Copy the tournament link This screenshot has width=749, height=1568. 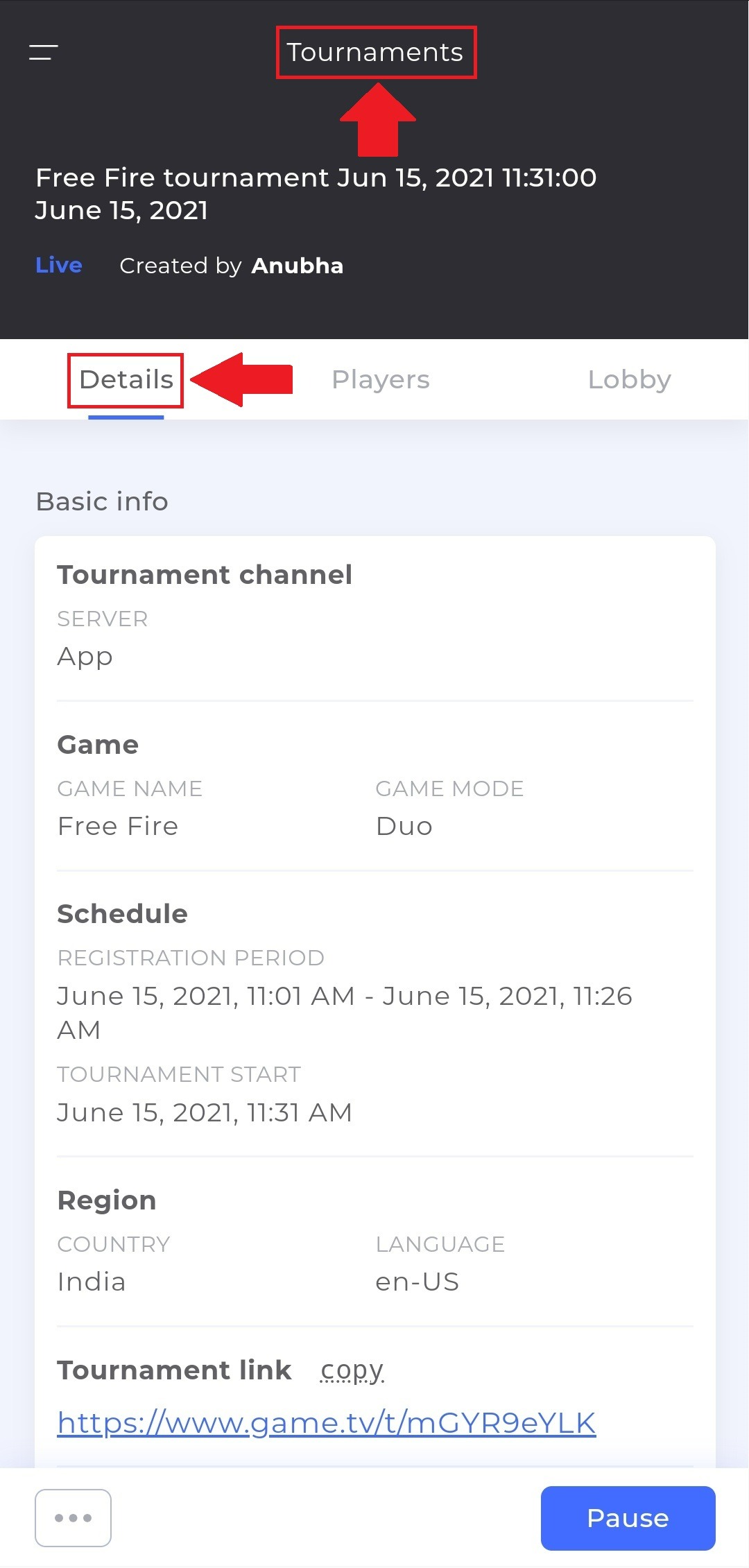pyautogui.click(x=352, y=1370)
